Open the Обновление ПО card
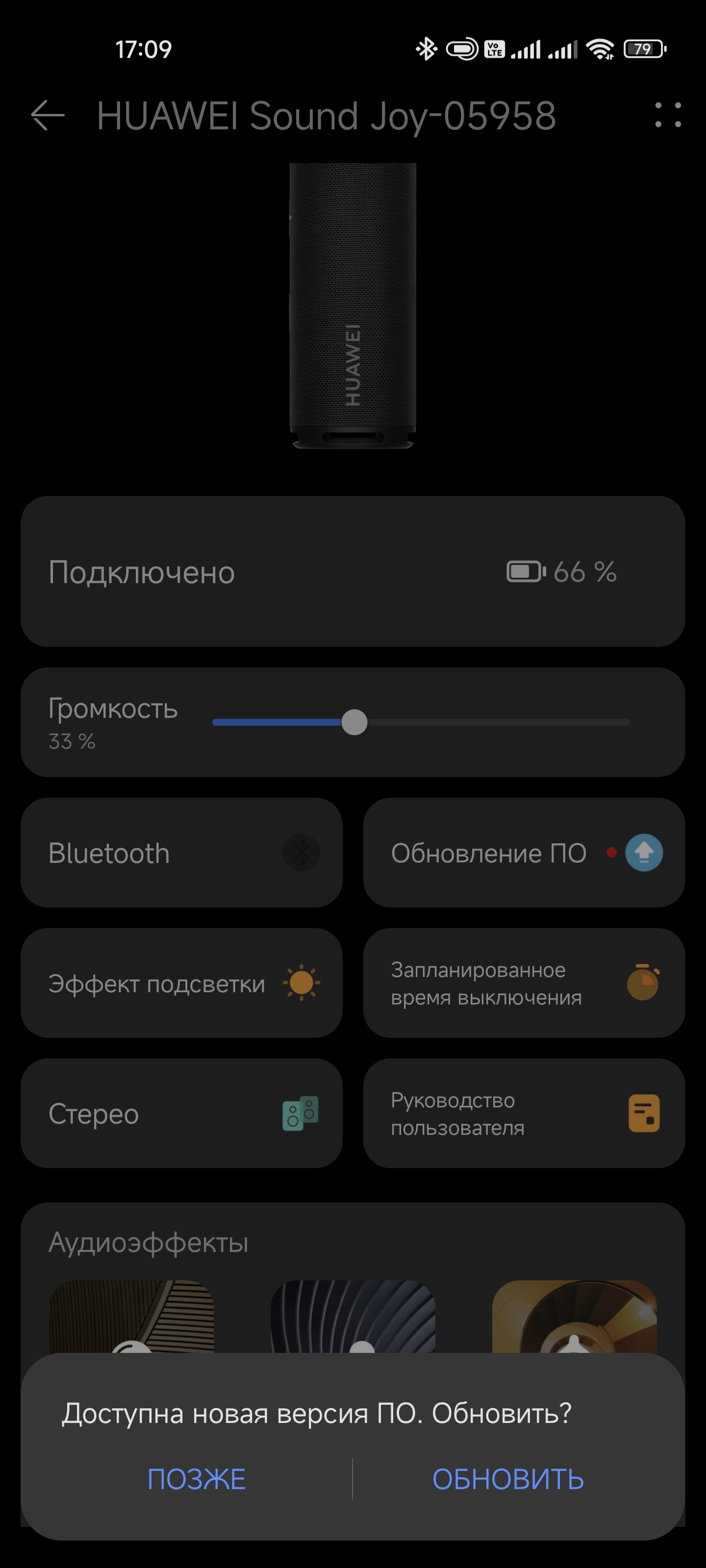The height and width of the screenshot is (1568, 706). tap(524, 852)
